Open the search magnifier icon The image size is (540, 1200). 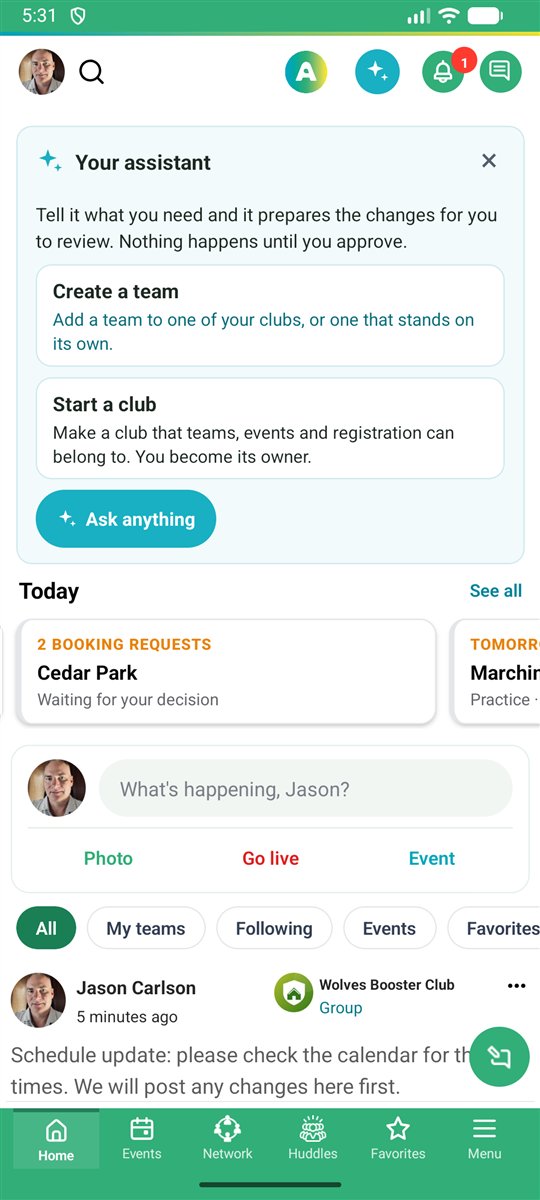[91, 72]
